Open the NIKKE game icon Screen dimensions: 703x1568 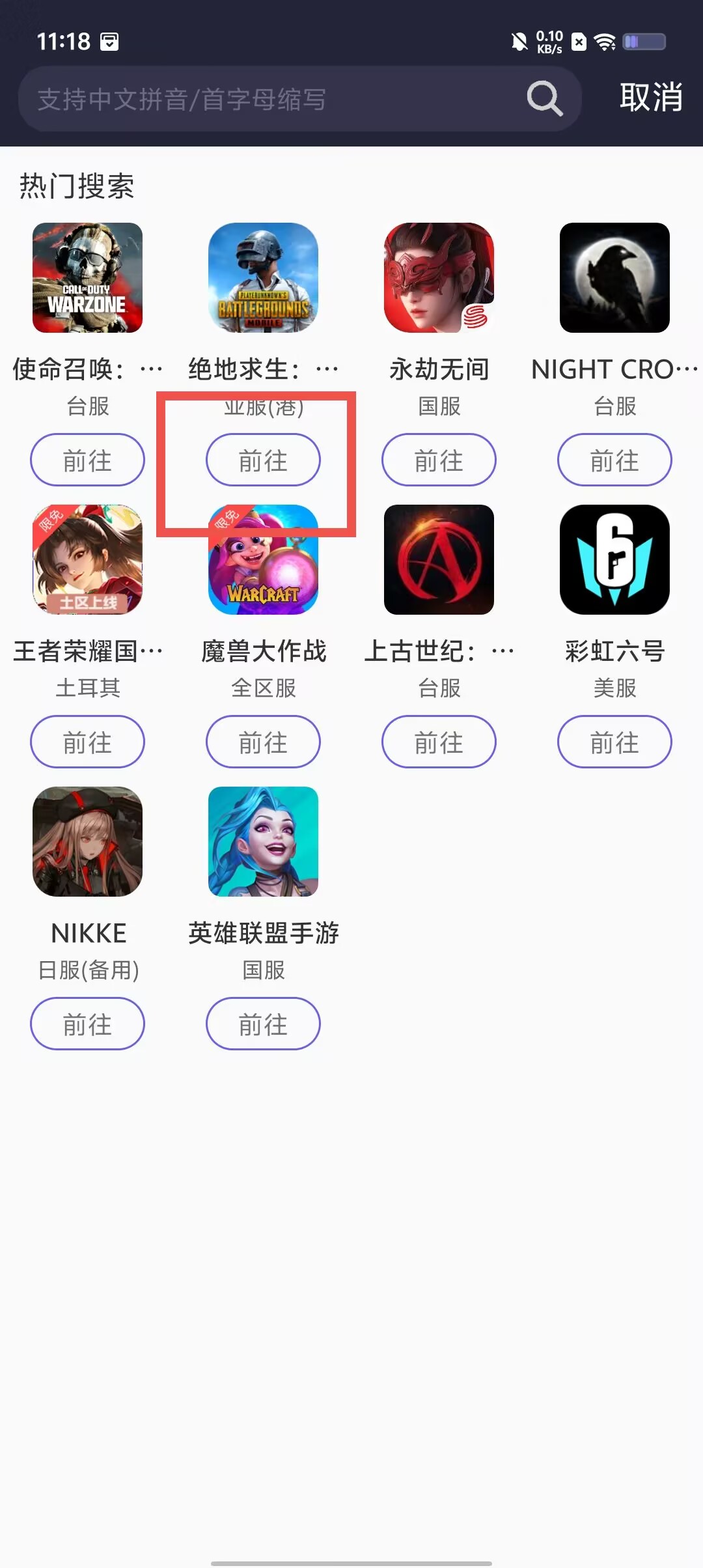(x=87, y=841)
